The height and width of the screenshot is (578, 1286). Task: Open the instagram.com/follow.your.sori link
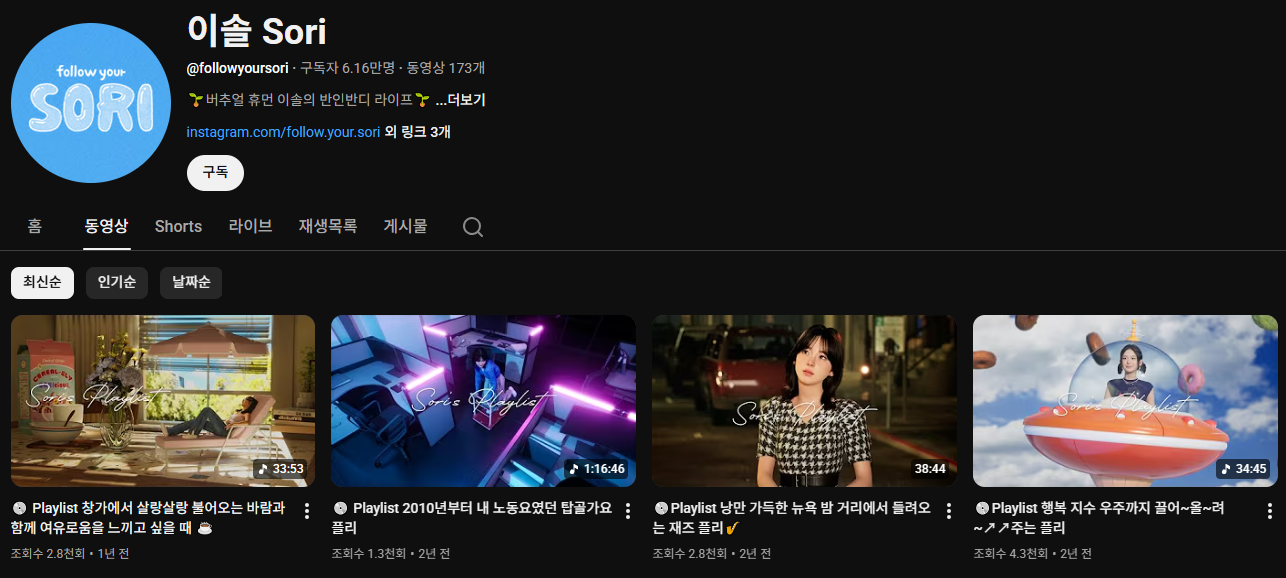pos(283,132)
